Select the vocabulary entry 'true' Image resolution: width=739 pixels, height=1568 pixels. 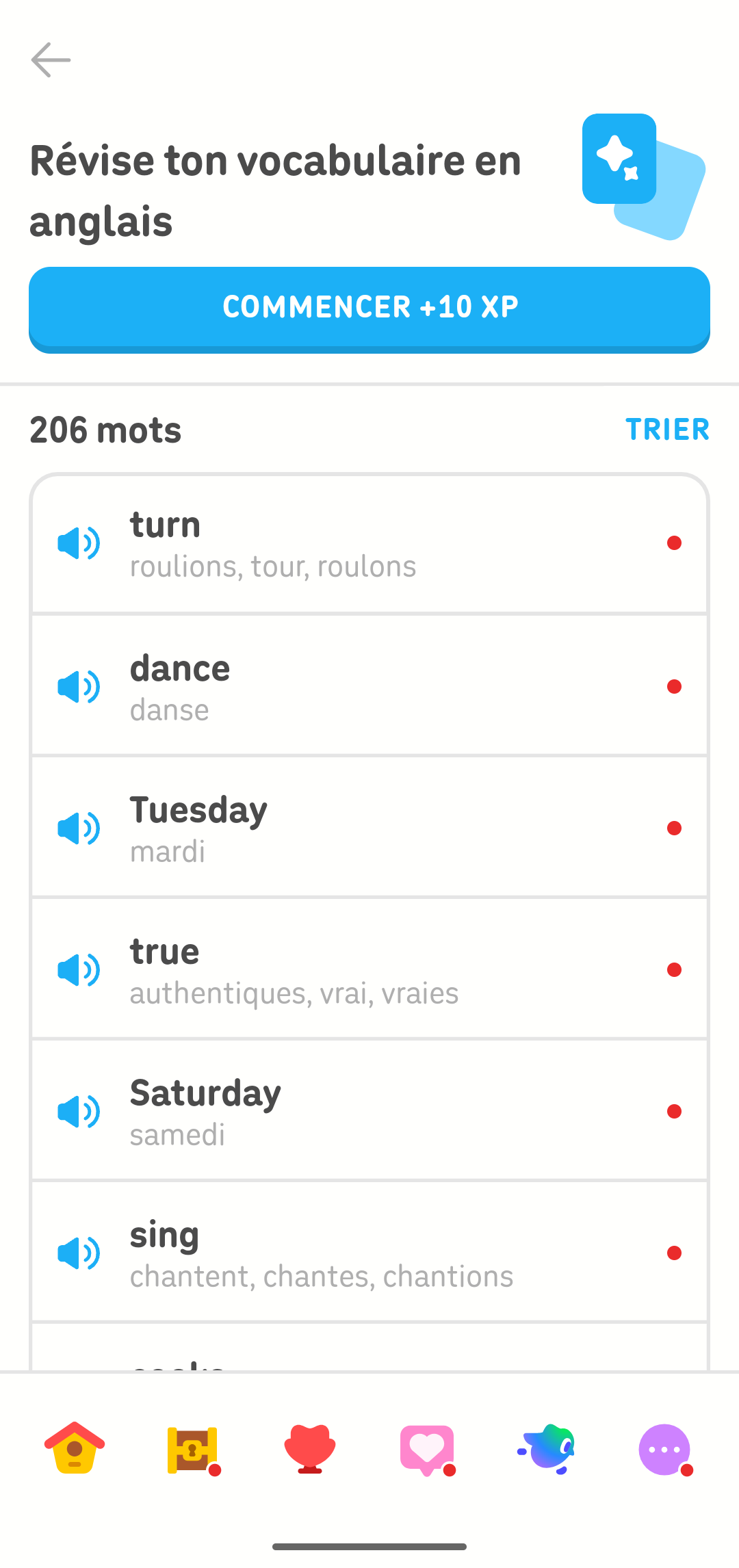369,968
